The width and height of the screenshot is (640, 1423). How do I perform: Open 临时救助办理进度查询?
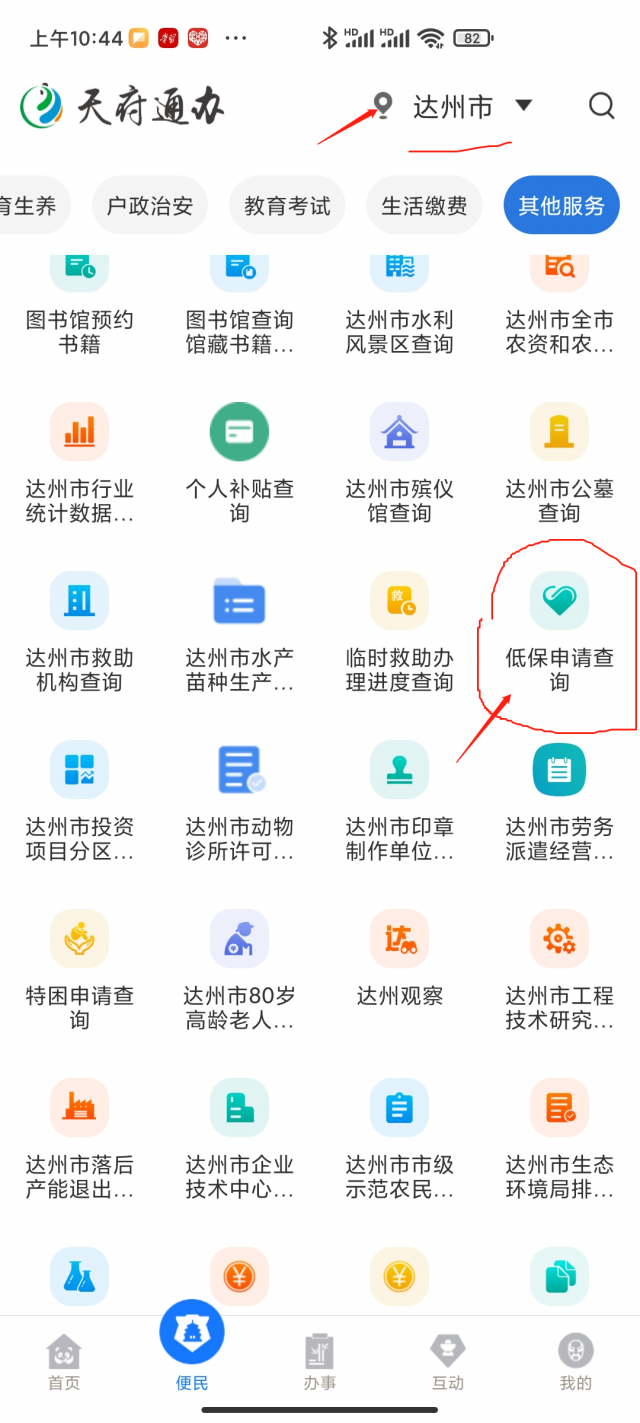point(399,630)
